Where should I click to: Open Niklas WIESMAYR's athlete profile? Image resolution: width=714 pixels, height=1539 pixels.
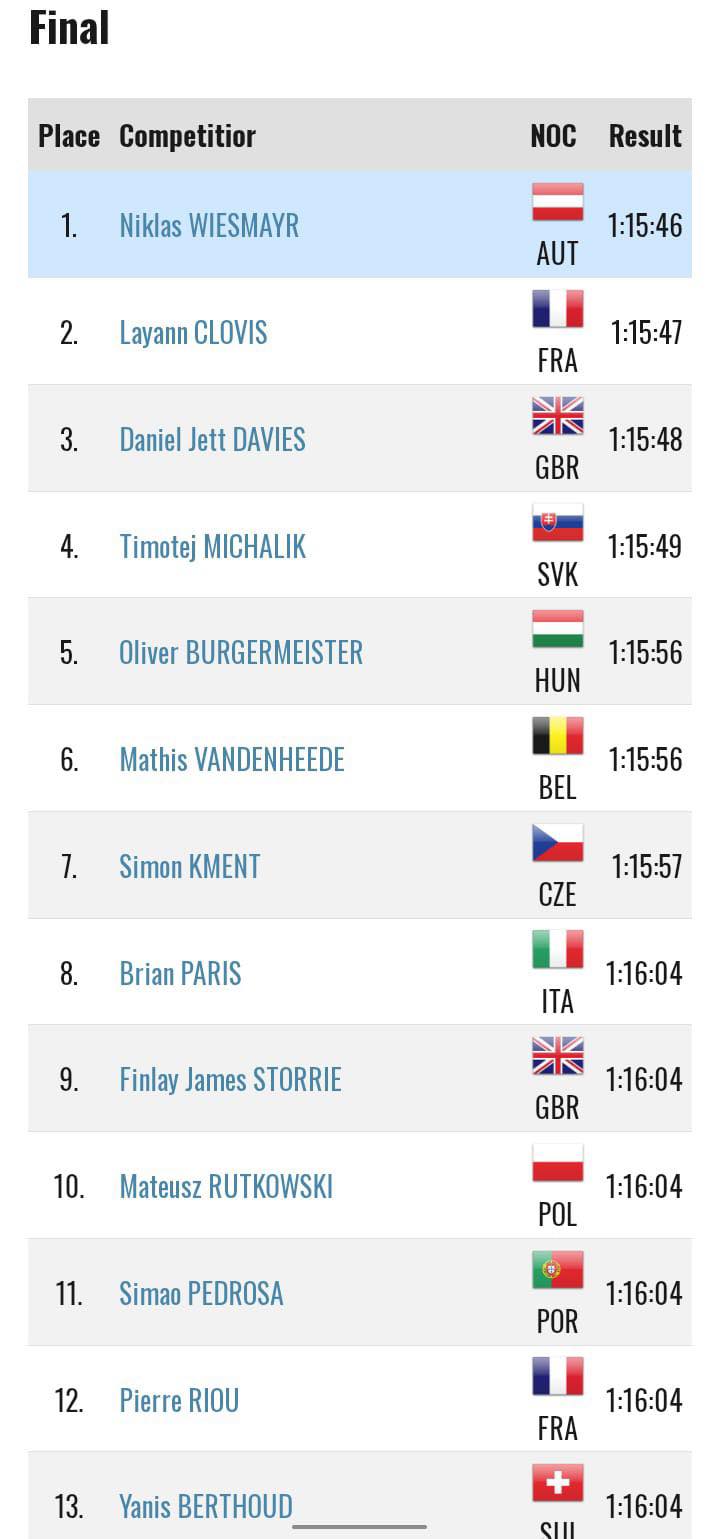point(209,225)
